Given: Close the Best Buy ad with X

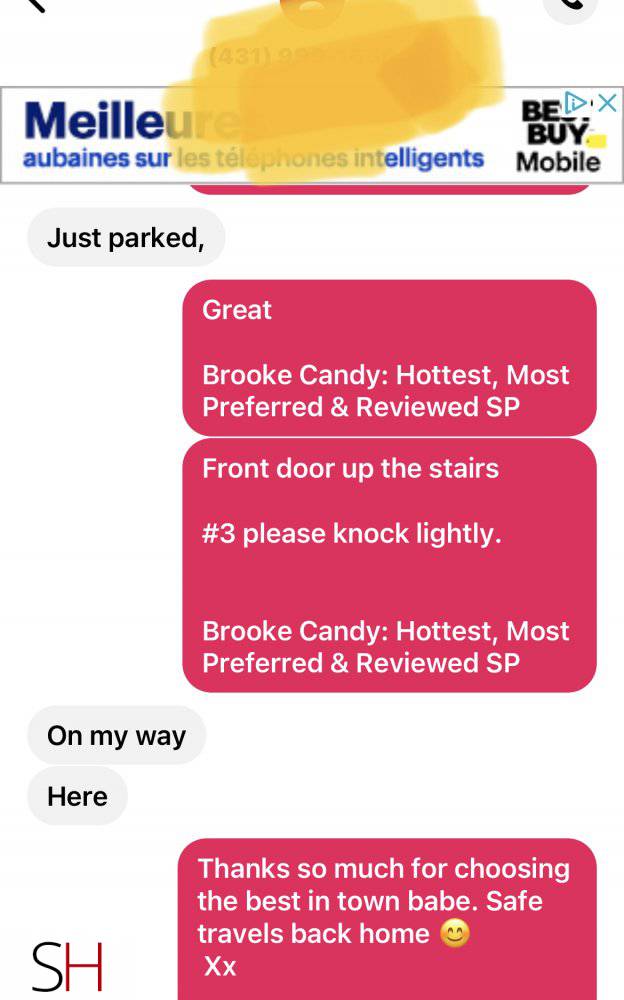Looking at the screenshot, I should (x=606, y=102).
